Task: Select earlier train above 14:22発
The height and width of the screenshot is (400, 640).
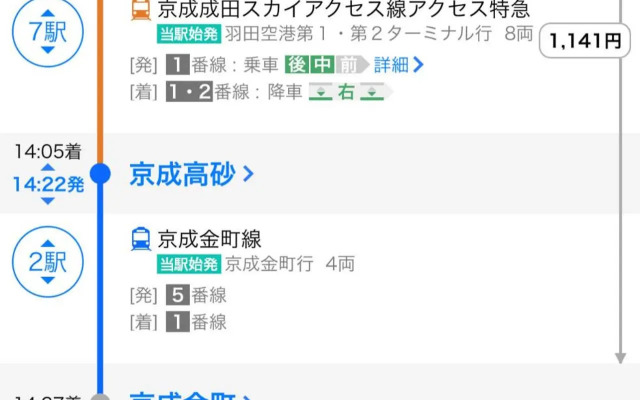Action: [x=48, y=168]
